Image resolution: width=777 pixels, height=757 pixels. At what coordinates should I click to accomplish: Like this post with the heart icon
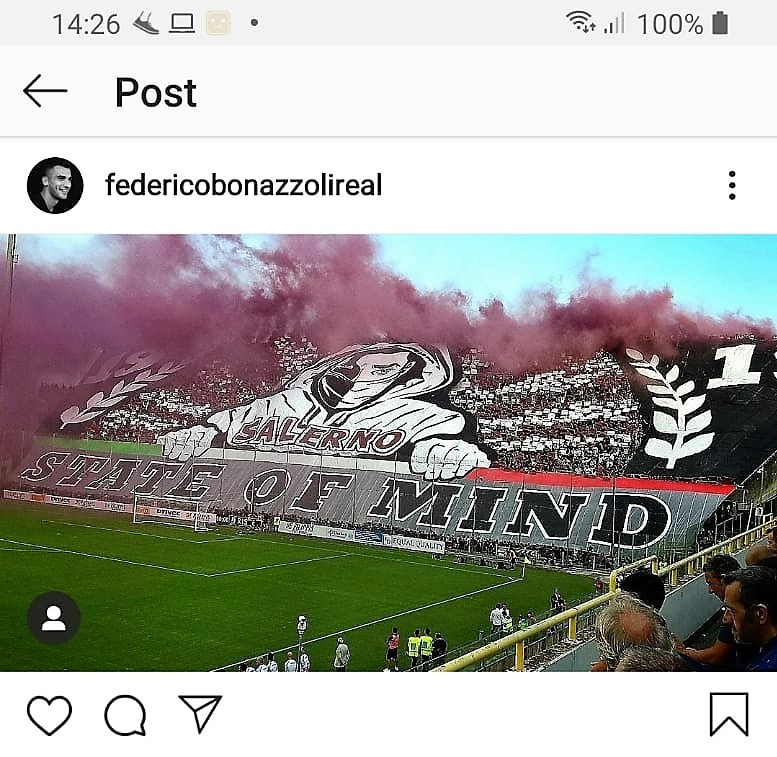coord(49,714)
